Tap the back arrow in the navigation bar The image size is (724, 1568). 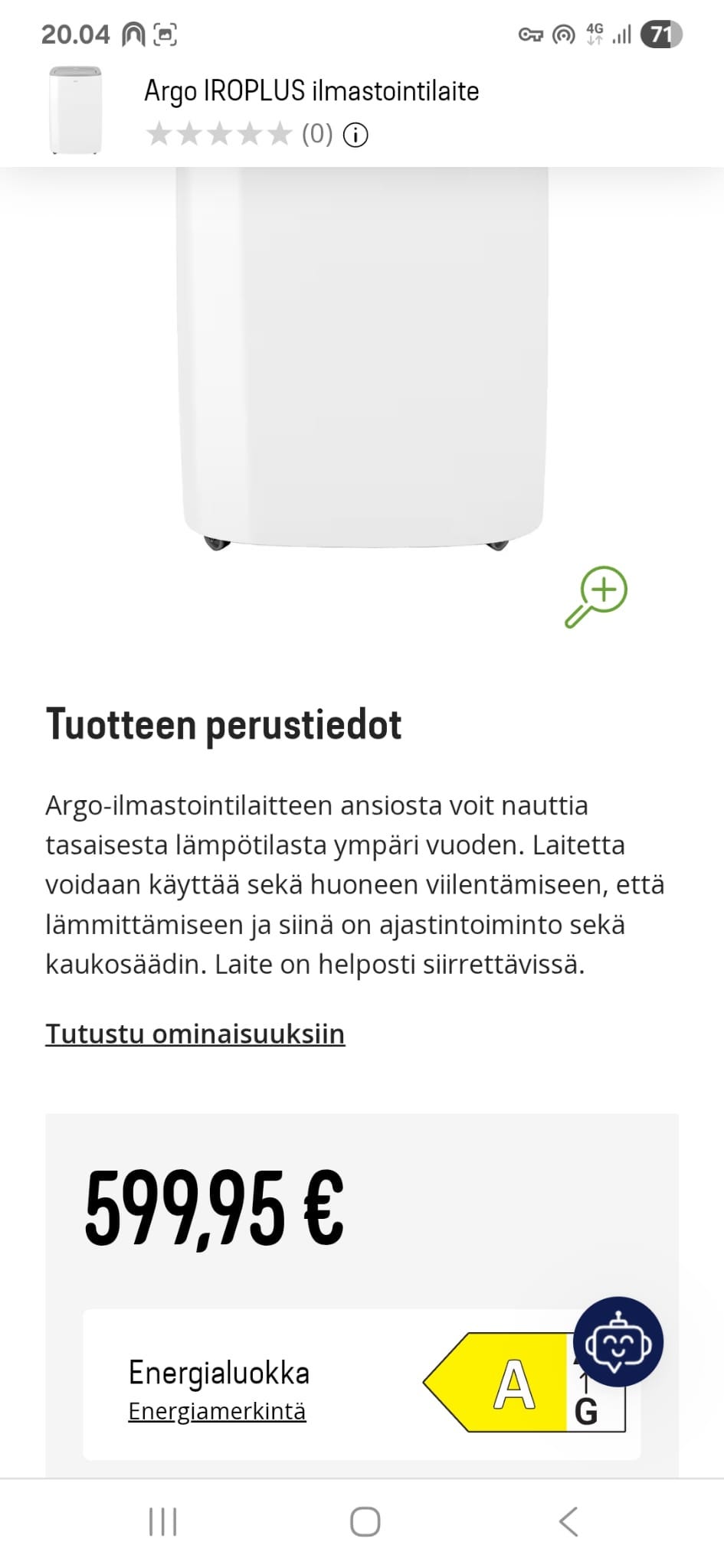[568, 1523]
